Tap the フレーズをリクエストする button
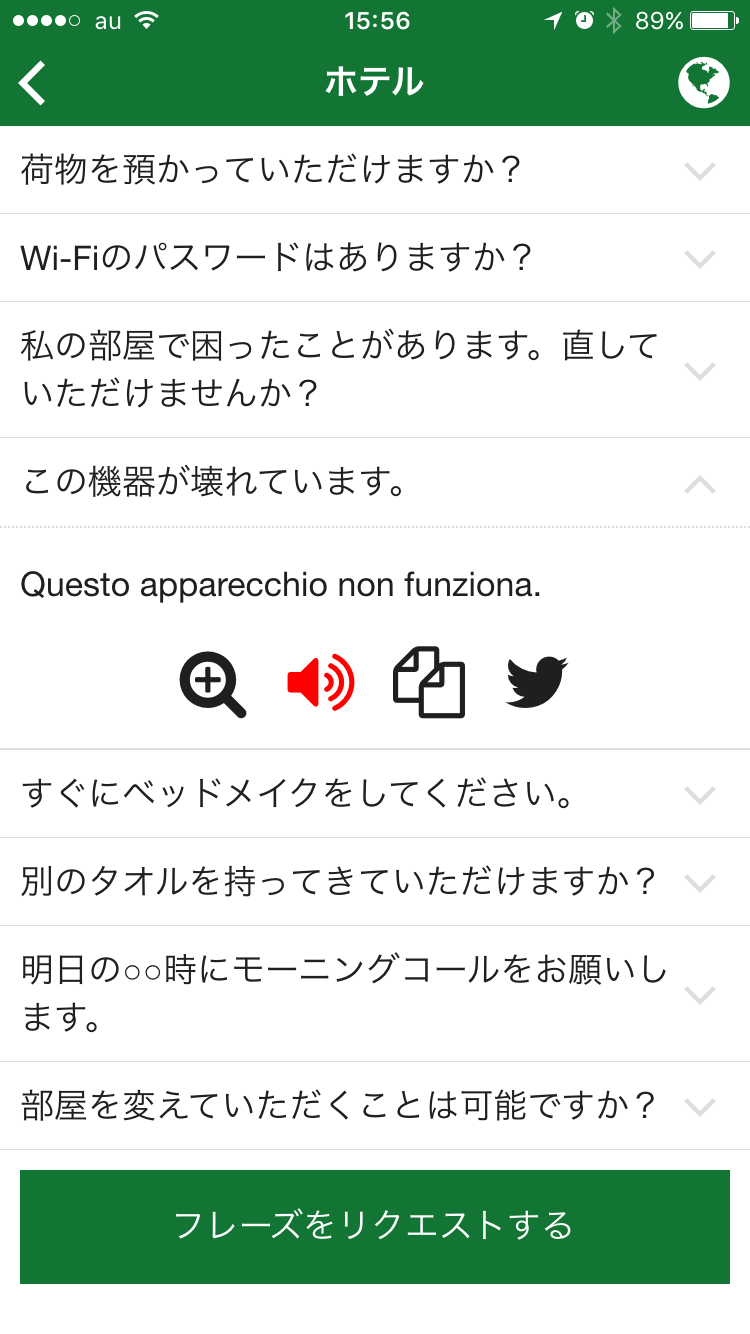 (x=375, y=1227)
